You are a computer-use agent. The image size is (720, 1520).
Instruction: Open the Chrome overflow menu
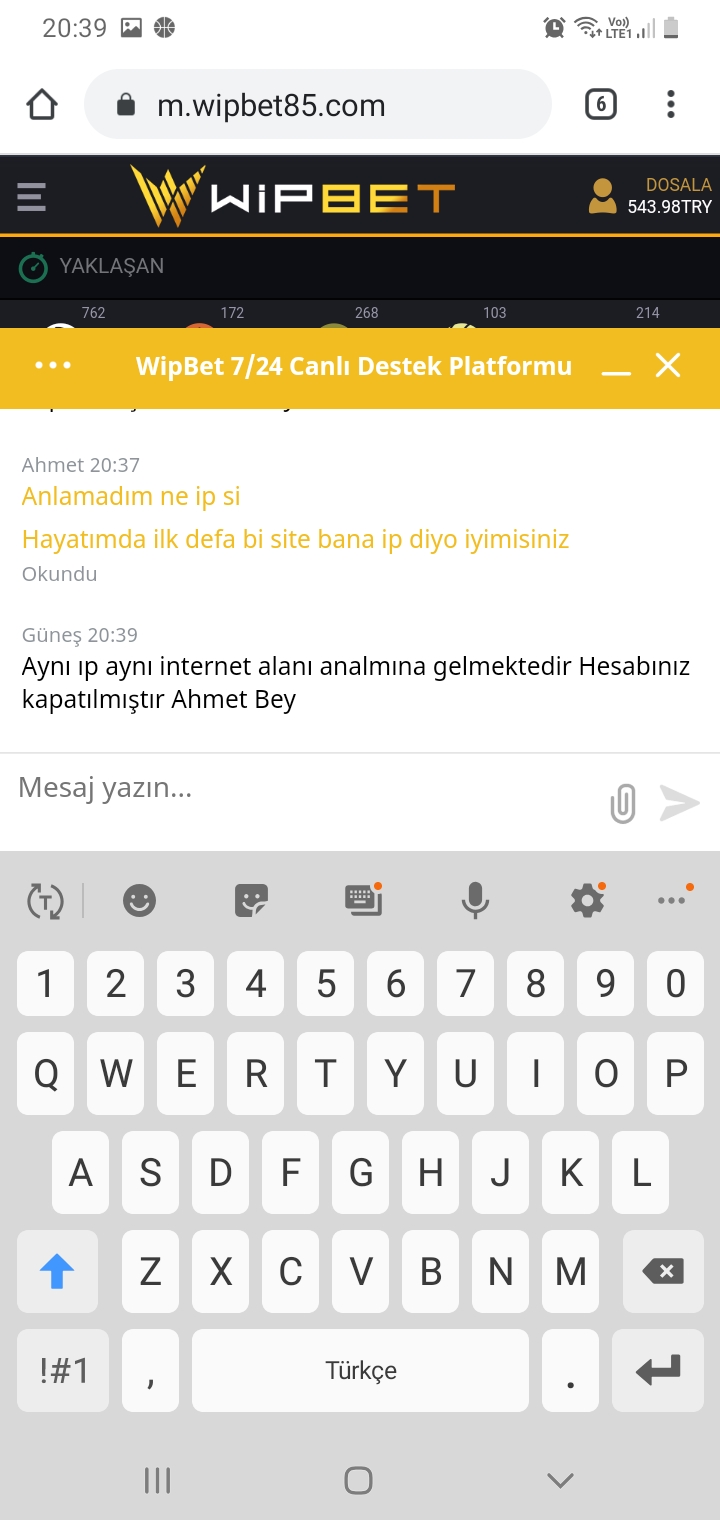pos(670,104)
